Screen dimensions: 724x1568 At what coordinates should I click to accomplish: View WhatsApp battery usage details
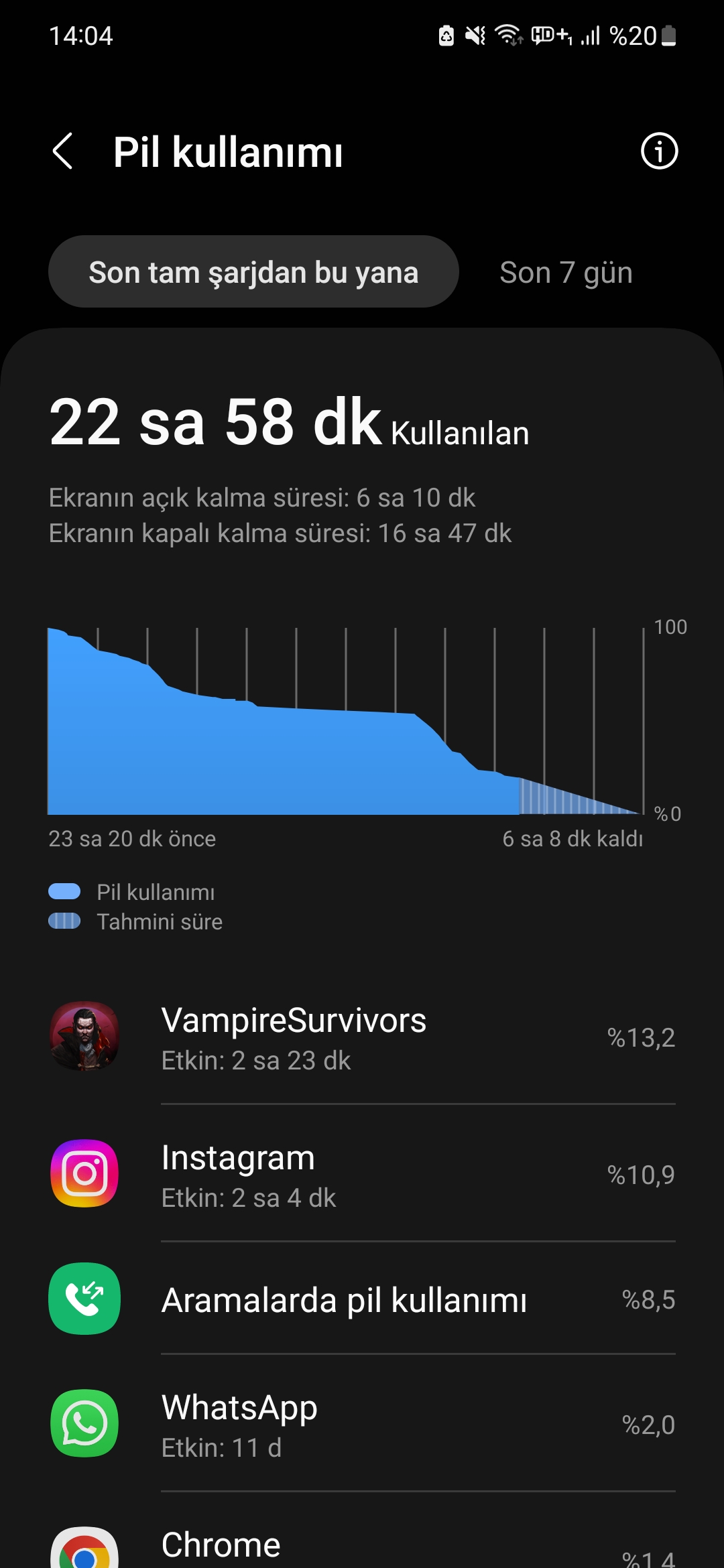(x=362, y=1425)
